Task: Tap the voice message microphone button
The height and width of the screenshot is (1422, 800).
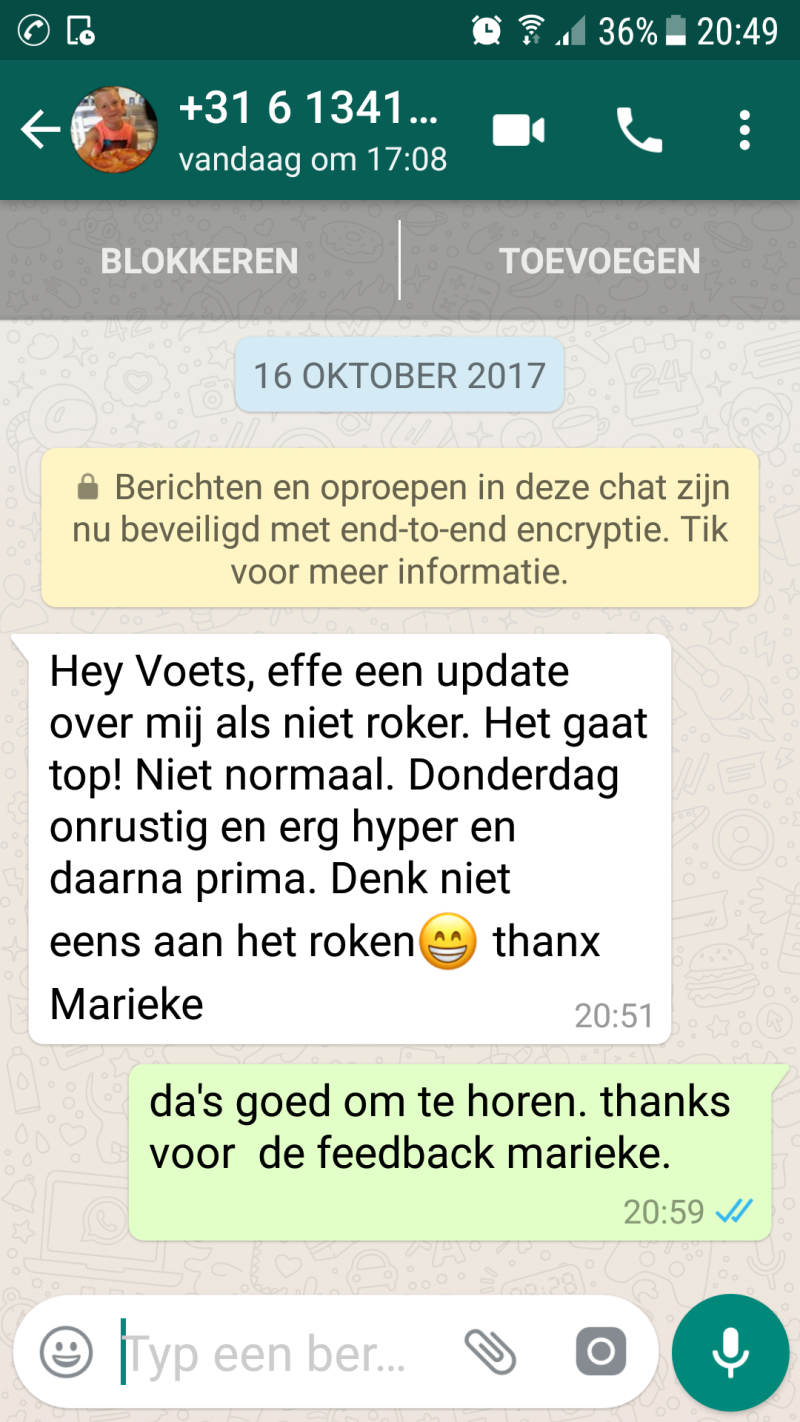Action: pos(731,1354)
